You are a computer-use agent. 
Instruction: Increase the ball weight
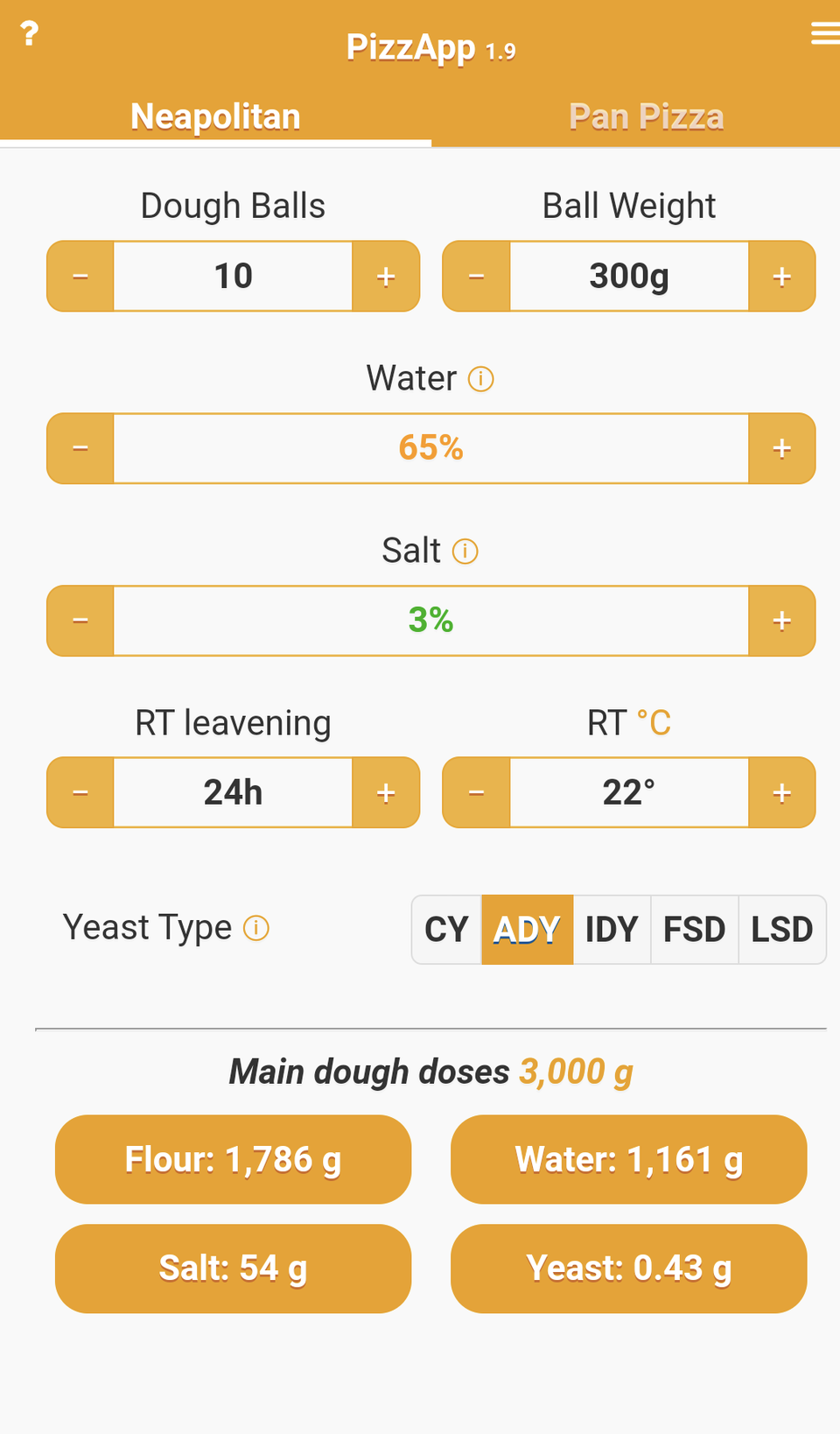point(781,277)
